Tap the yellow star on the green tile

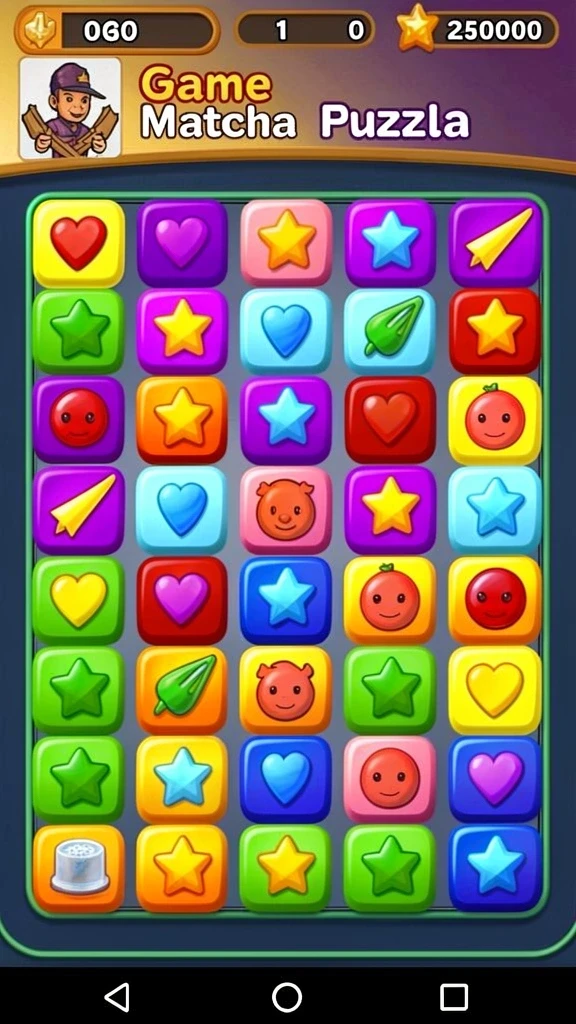click(x=286, y=869)
